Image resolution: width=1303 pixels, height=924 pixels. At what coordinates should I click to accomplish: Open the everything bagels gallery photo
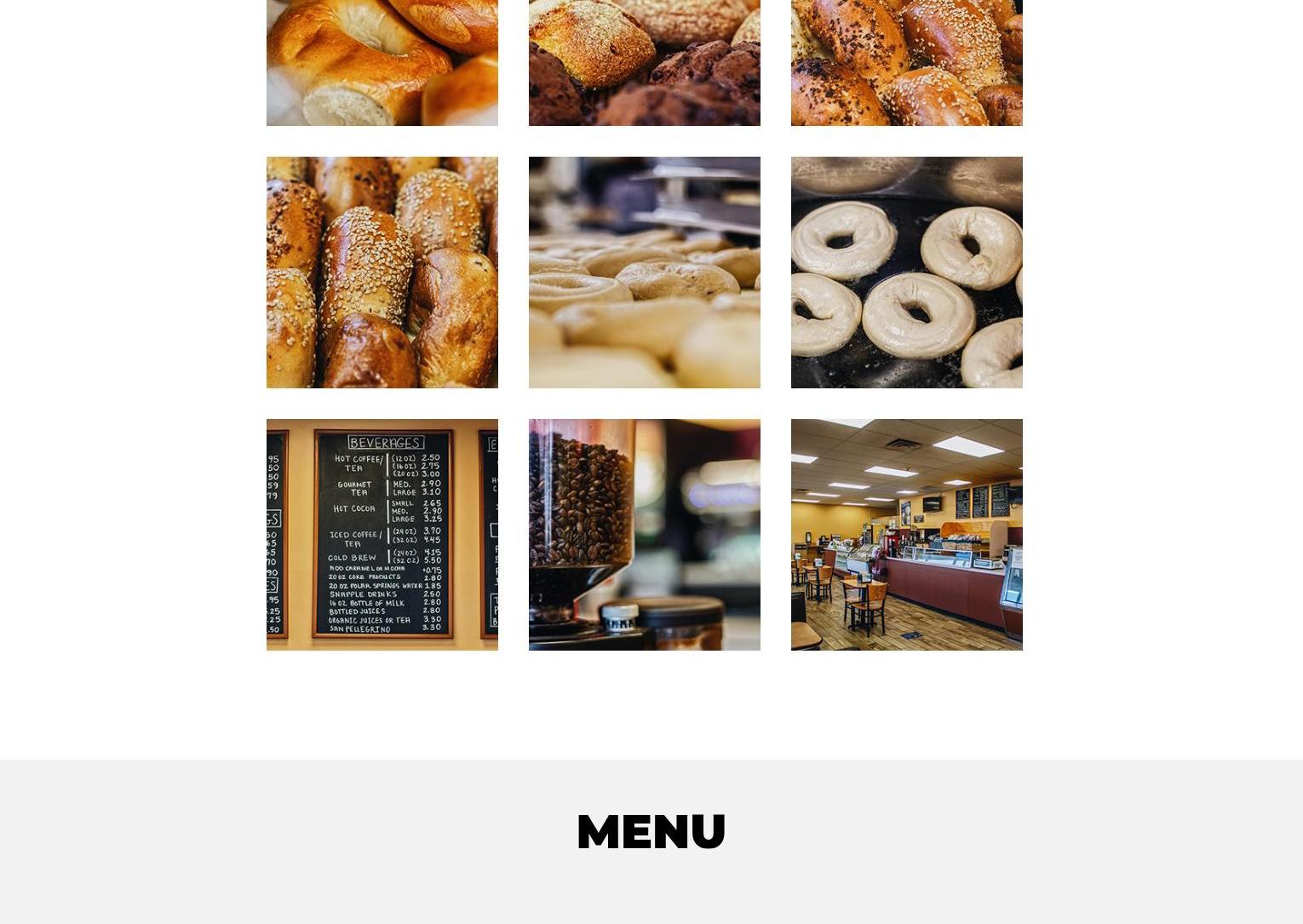906,62
